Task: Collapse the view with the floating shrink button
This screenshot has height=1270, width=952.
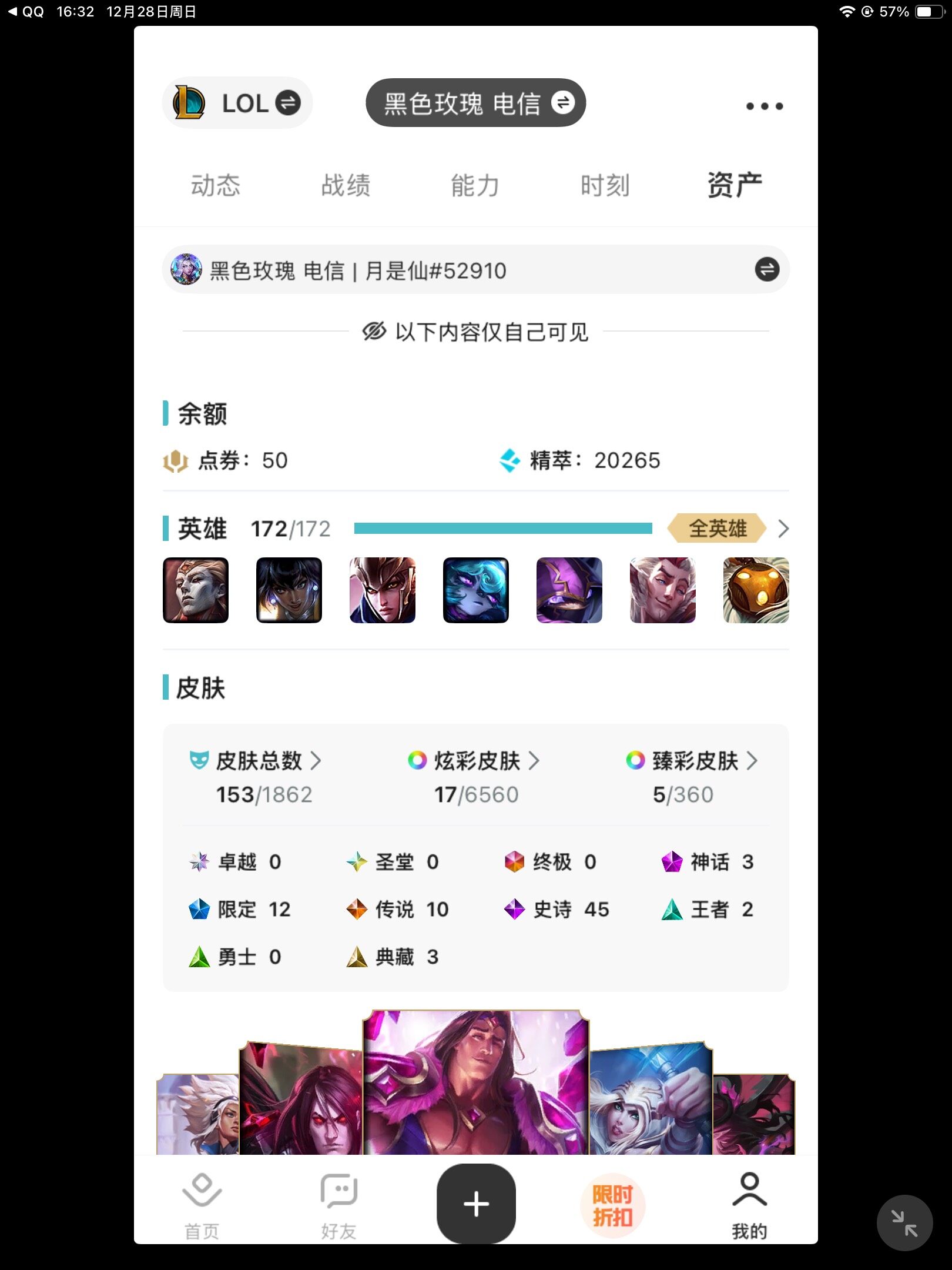Action: tap(904, 1223)
